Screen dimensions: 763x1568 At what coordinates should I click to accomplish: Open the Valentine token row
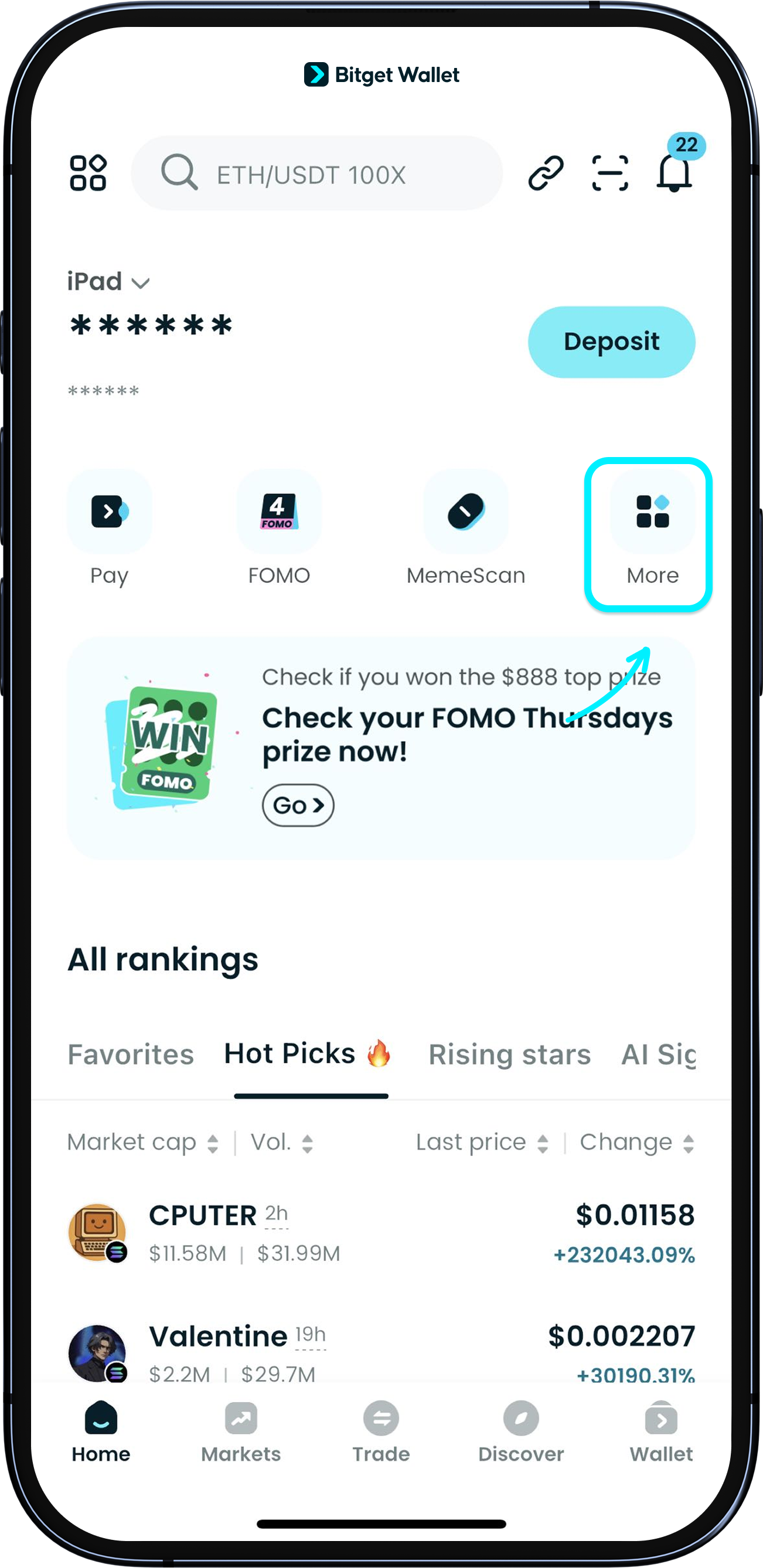point(381,1352)
